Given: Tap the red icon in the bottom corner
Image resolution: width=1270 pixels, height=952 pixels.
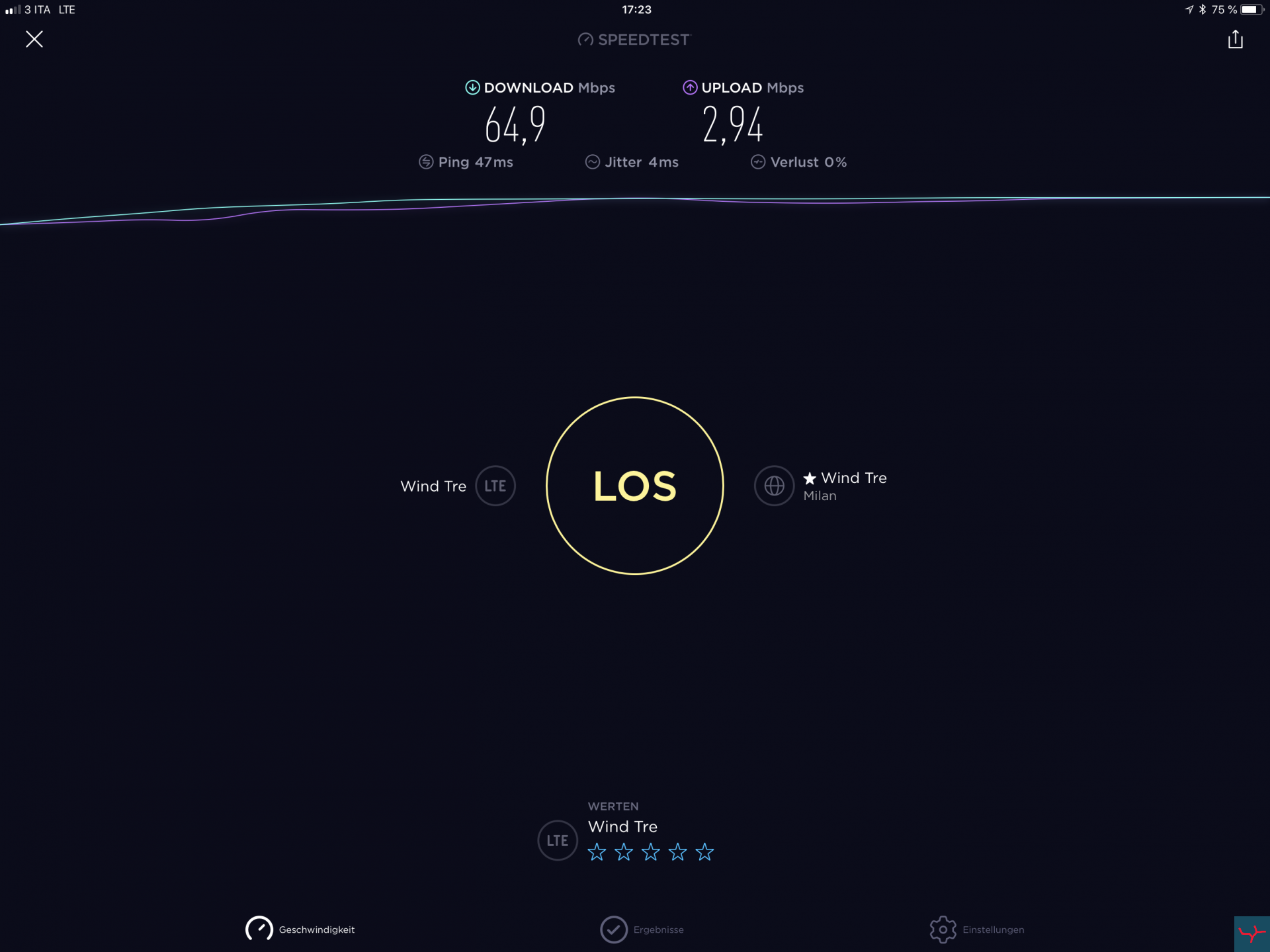Looking at the screenshot, I should pos(1251,933).
